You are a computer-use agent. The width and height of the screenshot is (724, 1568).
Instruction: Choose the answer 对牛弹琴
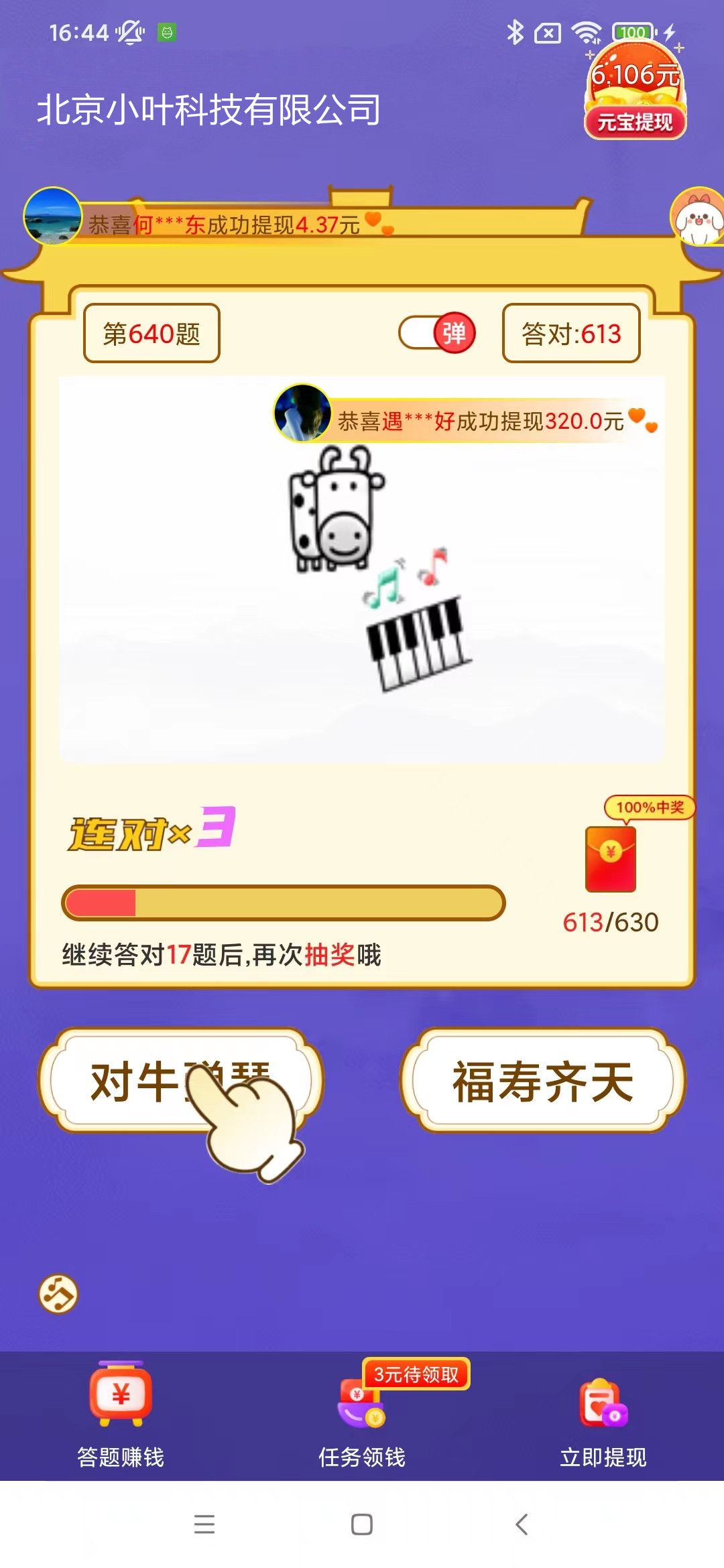(x=134, y=1080)
